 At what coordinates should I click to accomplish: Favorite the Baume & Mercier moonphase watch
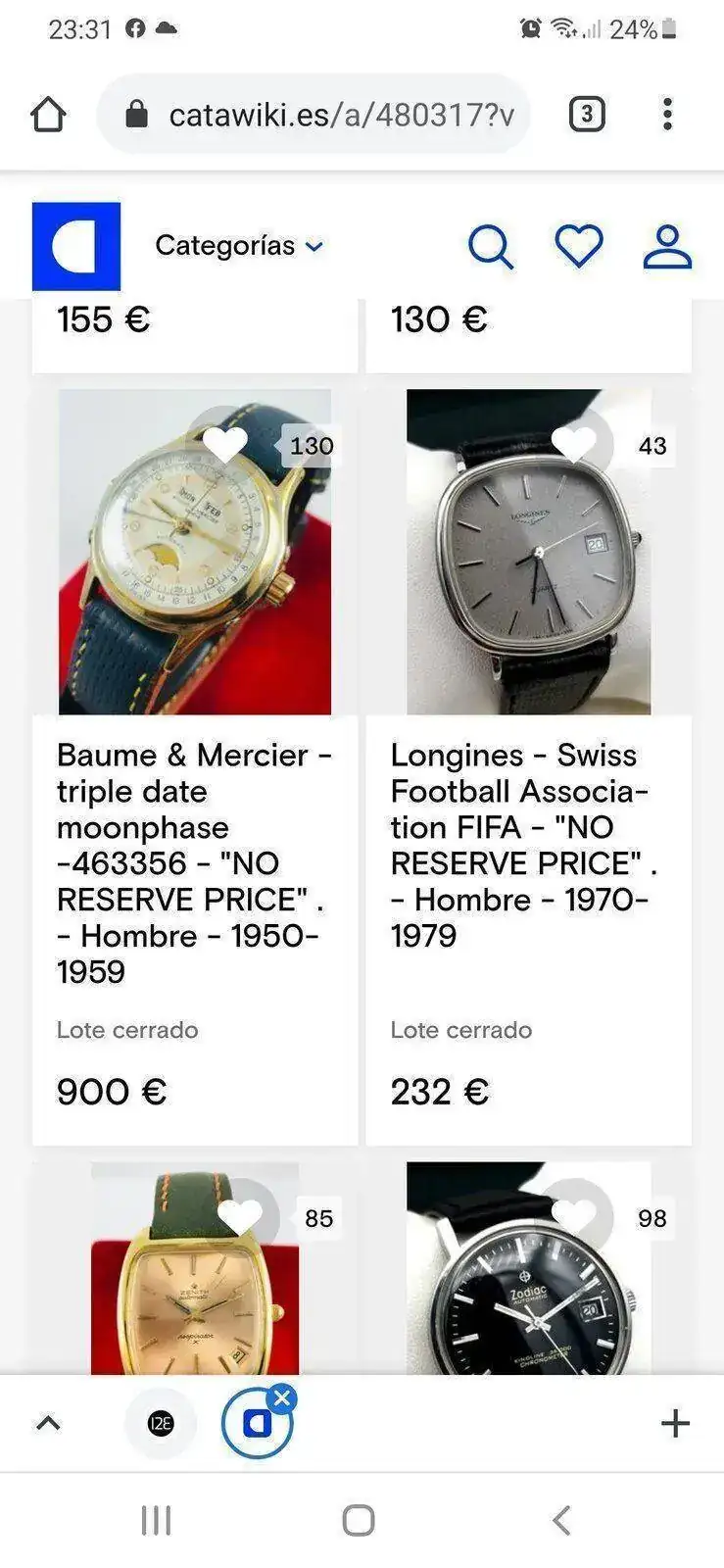pyautogui.click(x=226, y=446)
